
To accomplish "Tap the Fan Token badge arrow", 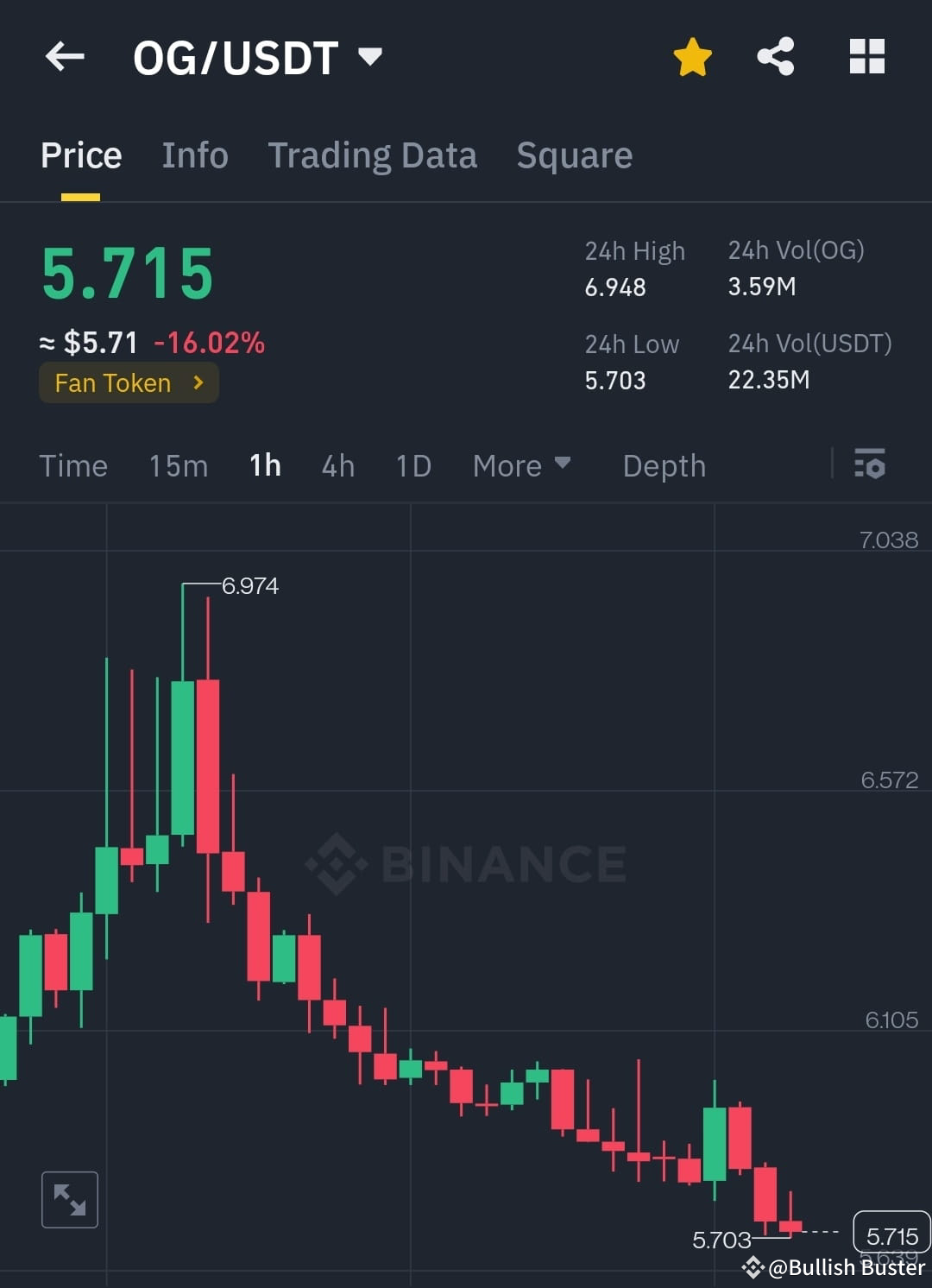I will 197,382.
